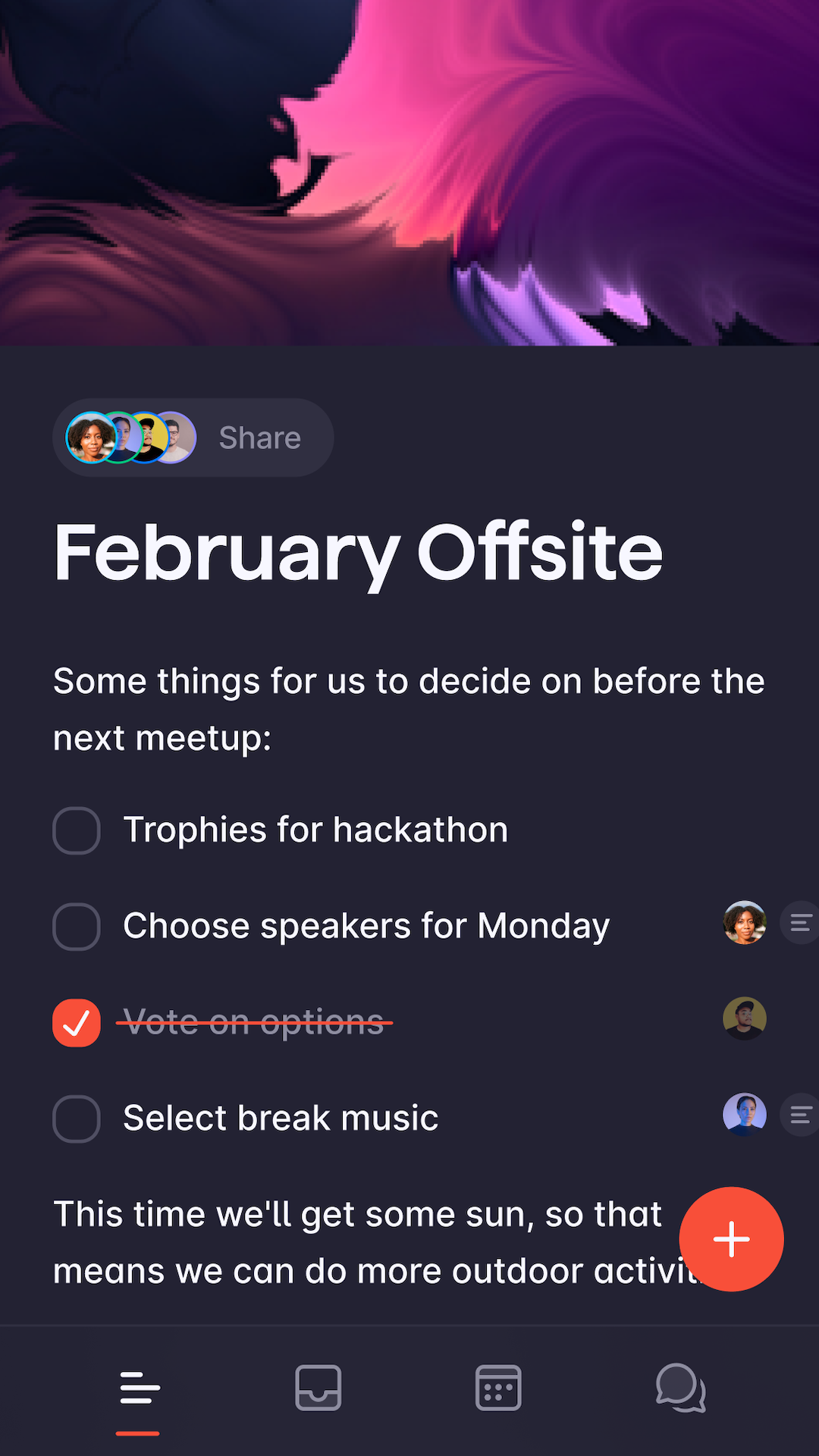Open notes icon for Choose speakers for Monday
This screenshot has height=1456, width=819.
800,922
